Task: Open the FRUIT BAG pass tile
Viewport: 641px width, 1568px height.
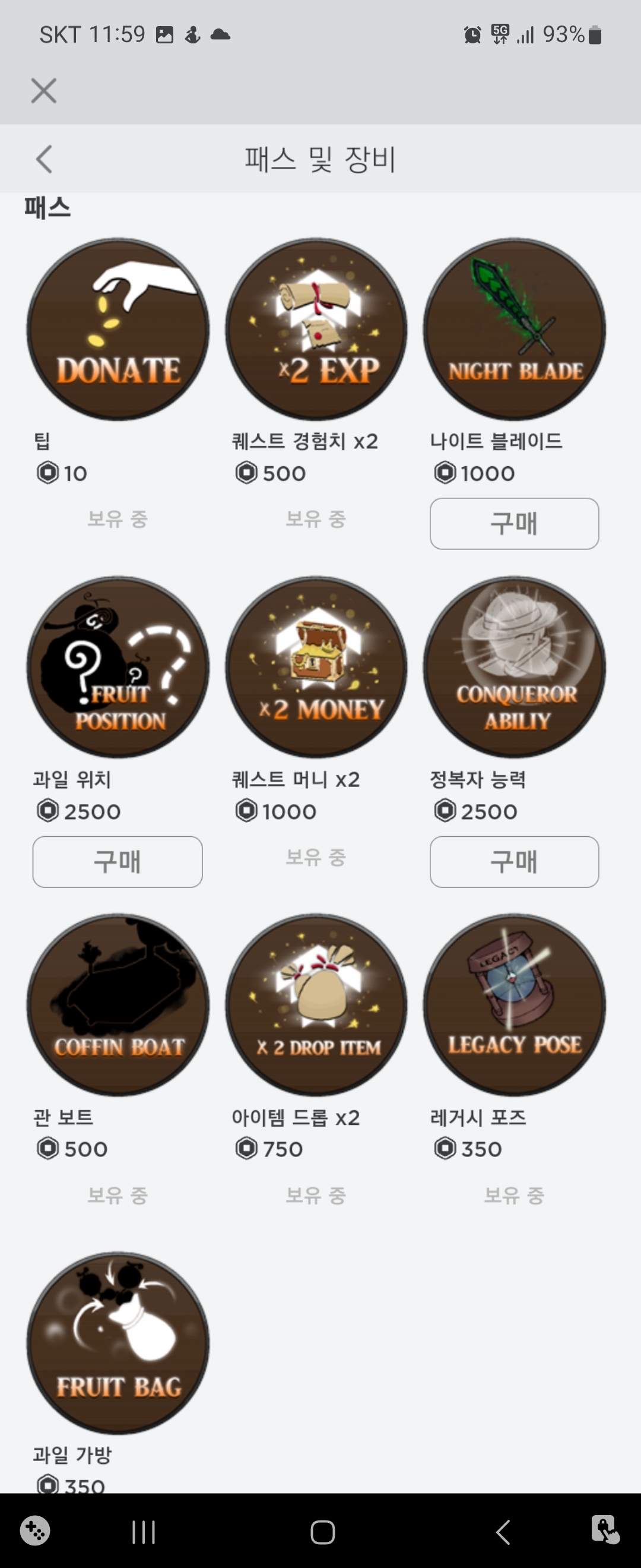Action: (x=118, y=1343)
